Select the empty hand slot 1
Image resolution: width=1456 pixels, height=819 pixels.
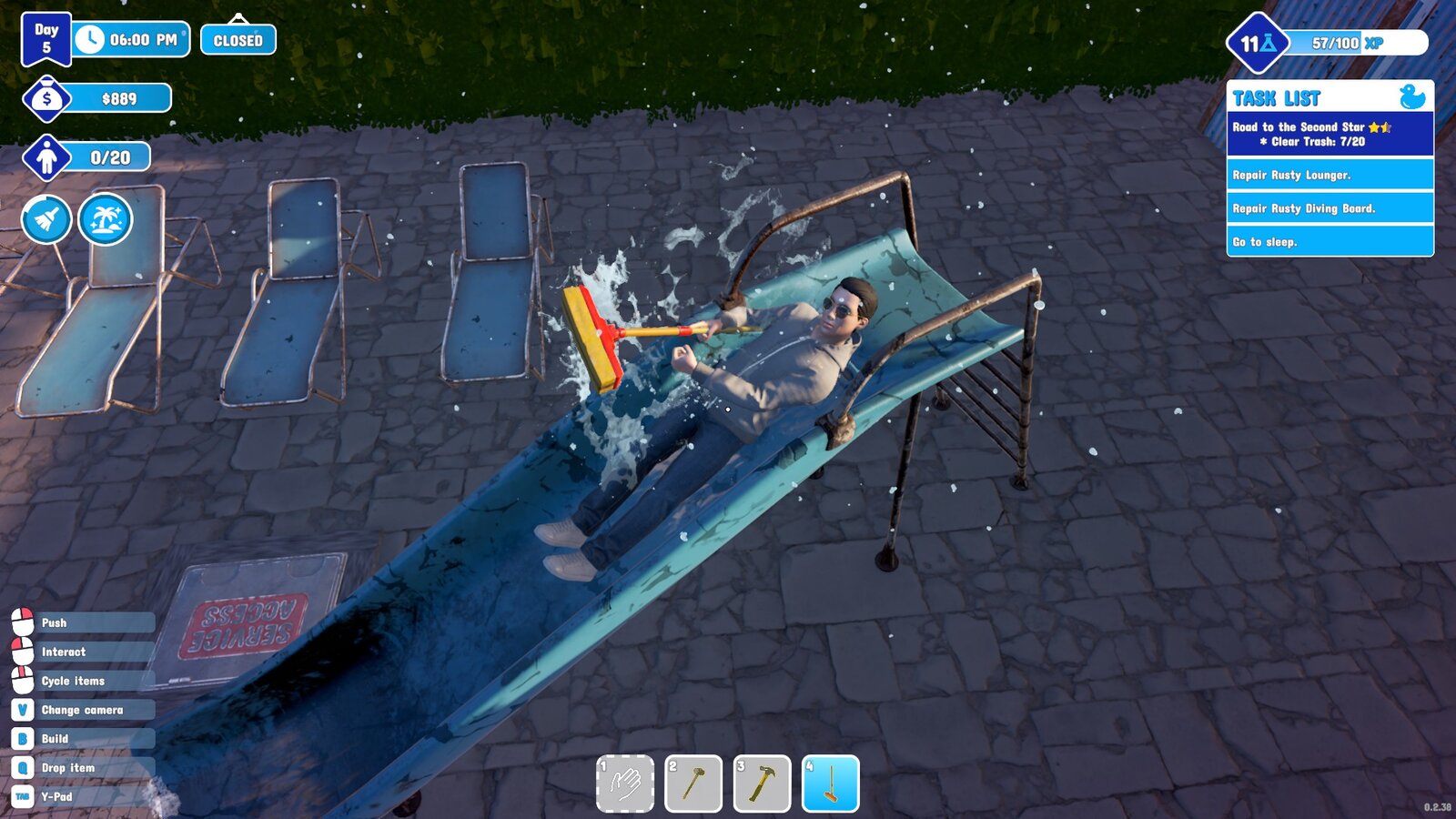tap(625, 784)
